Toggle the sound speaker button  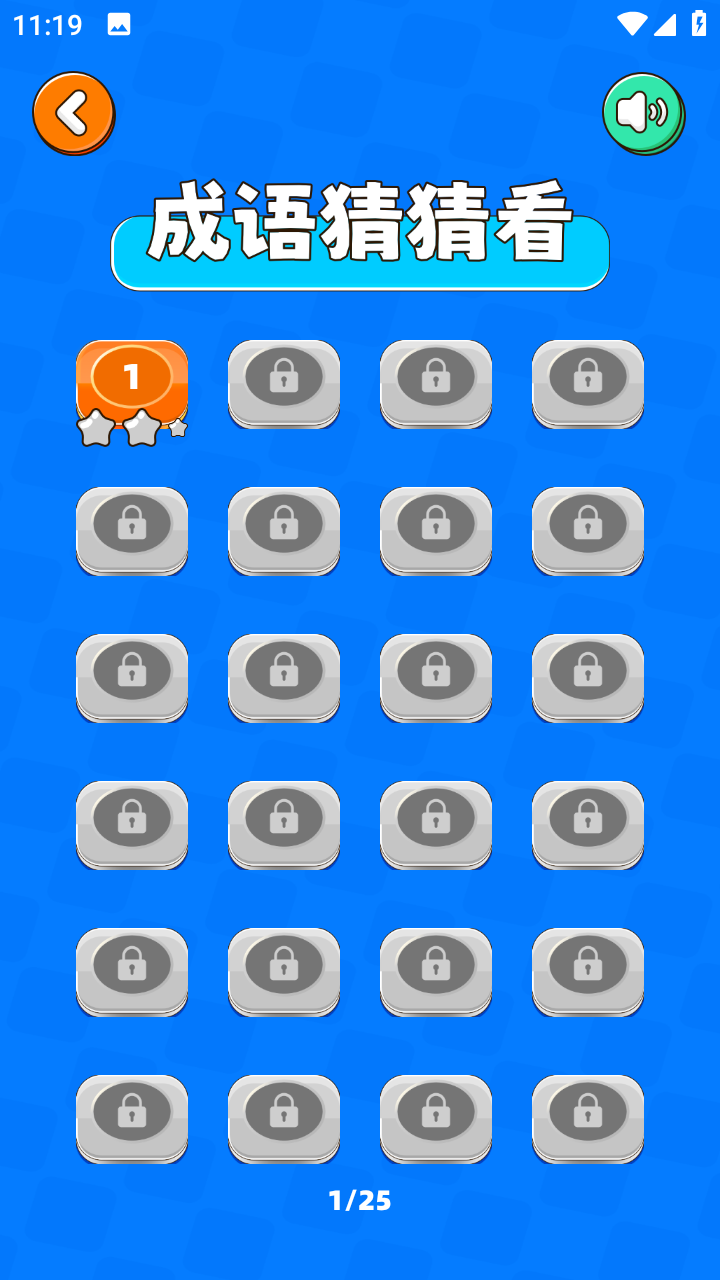coord(643,113)
